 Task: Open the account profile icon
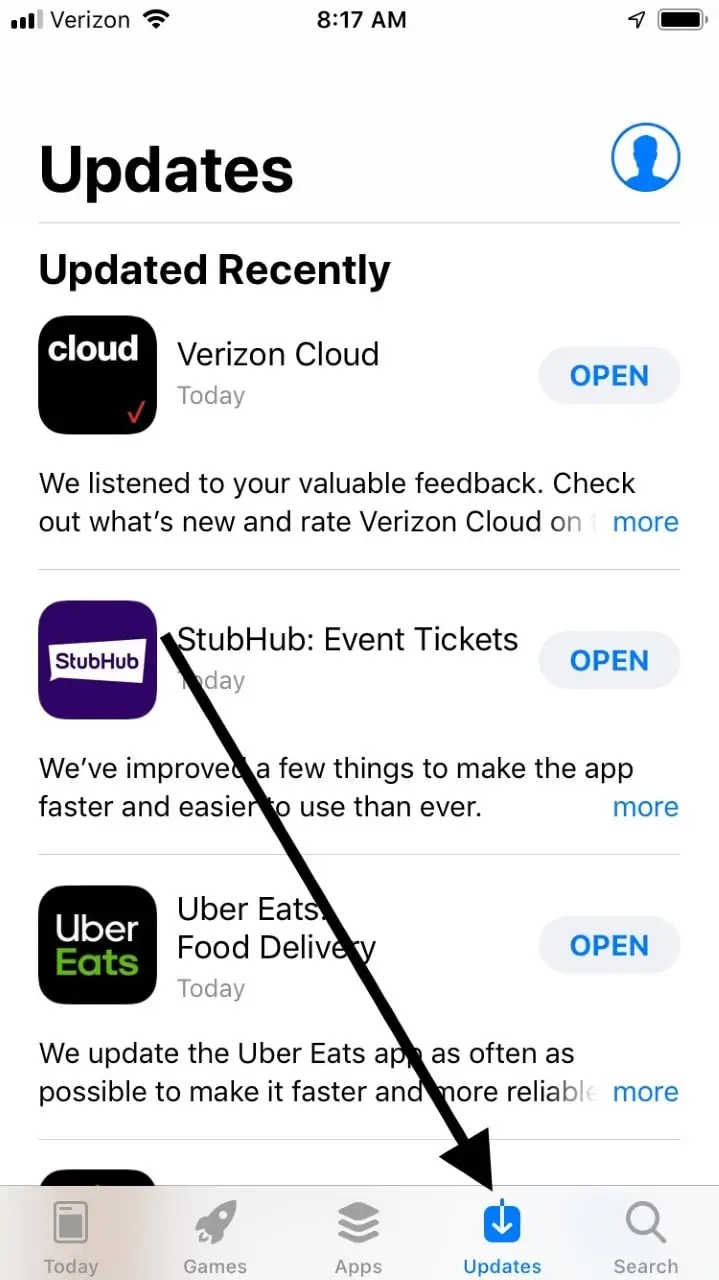pos(645,157)
